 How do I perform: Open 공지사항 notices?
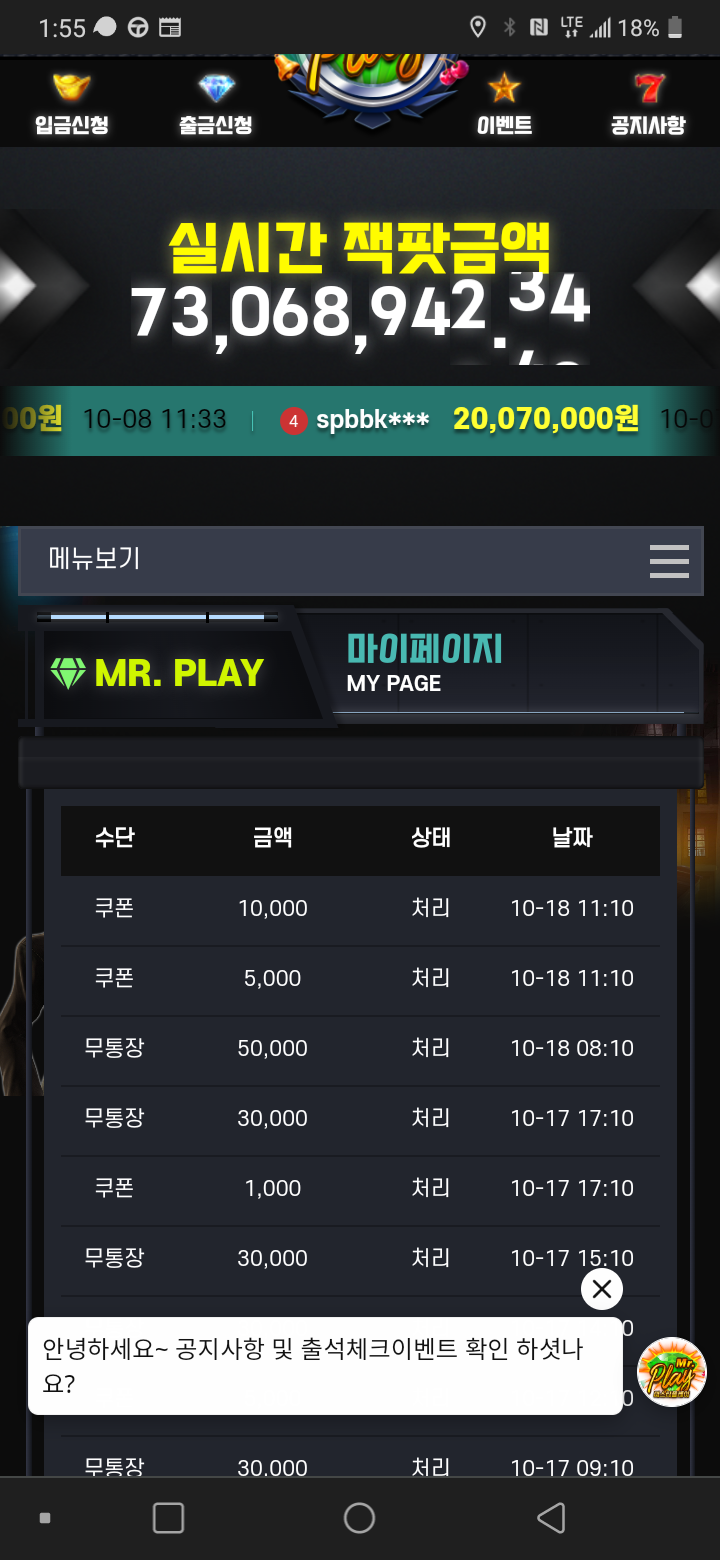click(x=648, y=105)
